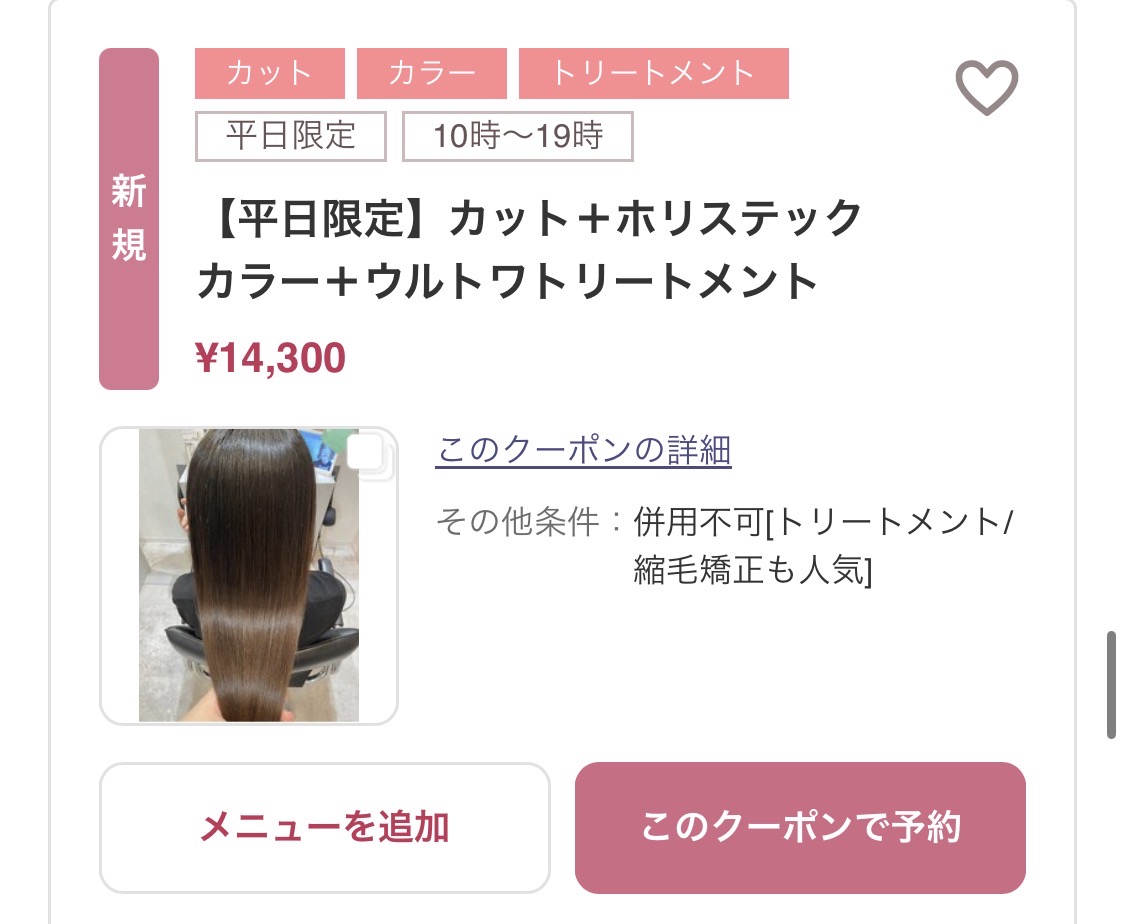View the long hair style photo
The width and height of the screenshot is (1125, 924).
[x=249, y=575]
